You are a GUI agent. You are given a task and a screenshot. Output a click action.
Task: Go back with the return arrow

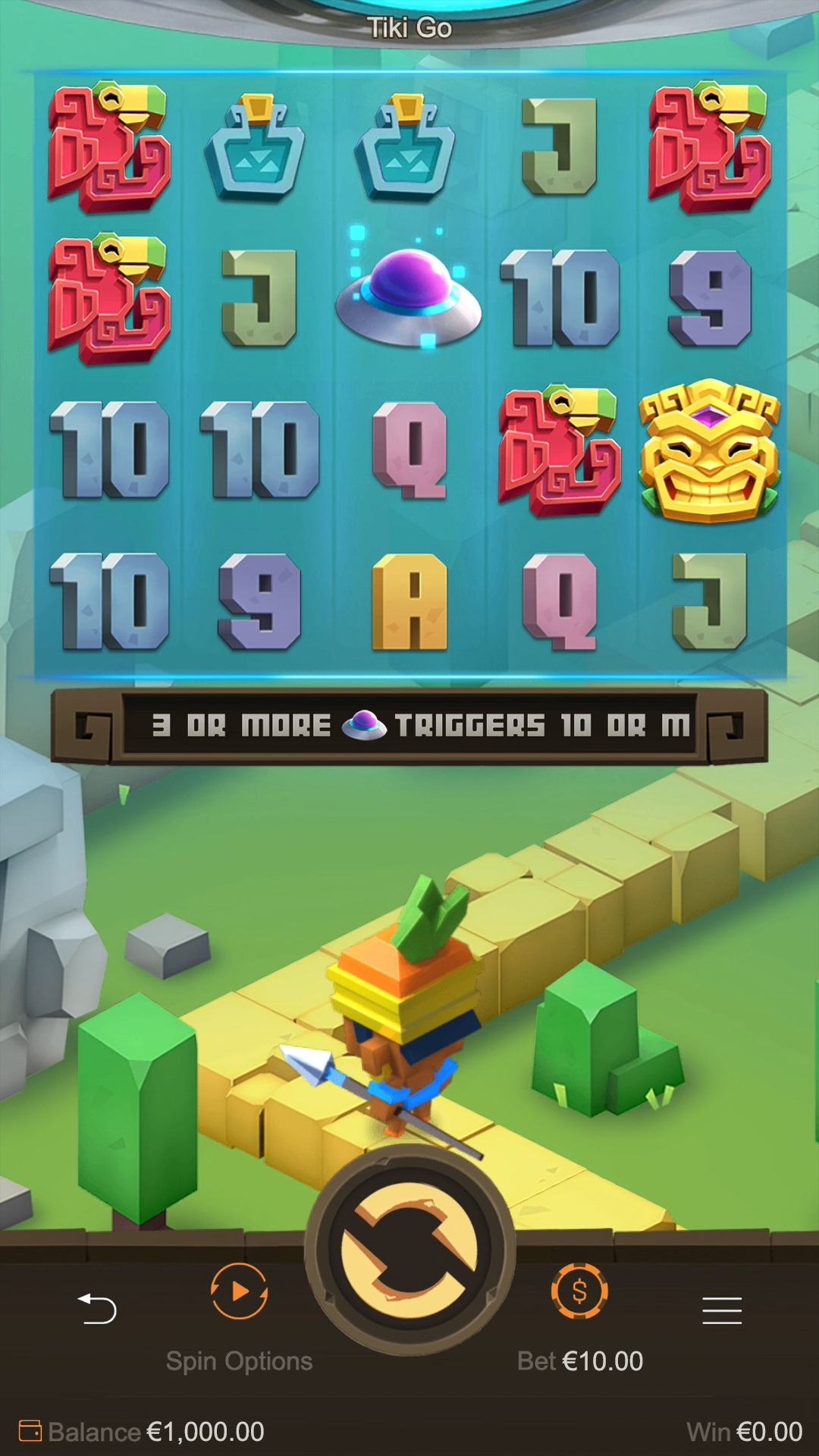tap(97, 1308)
